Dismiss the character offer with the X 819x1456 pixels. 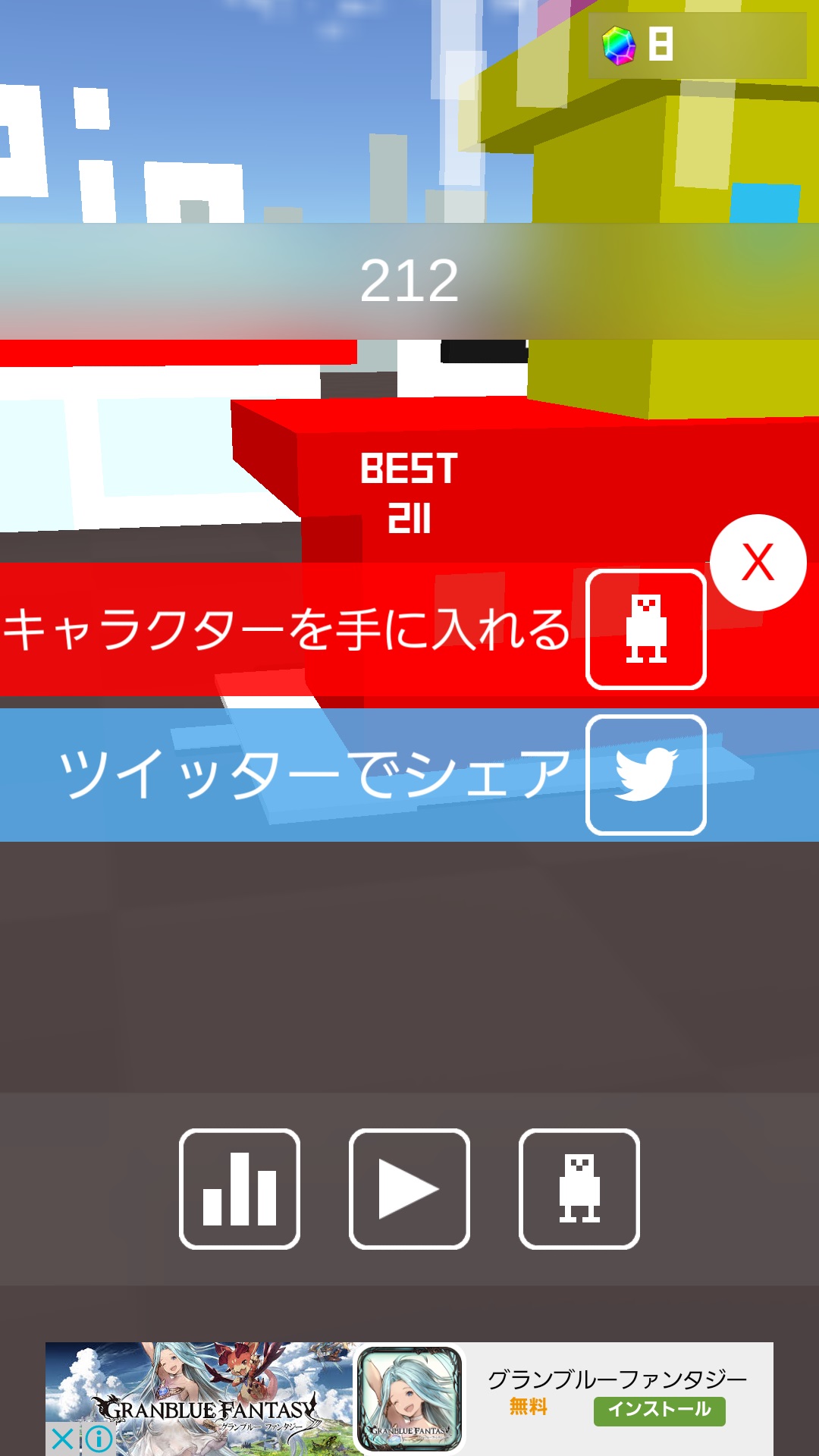758,563
